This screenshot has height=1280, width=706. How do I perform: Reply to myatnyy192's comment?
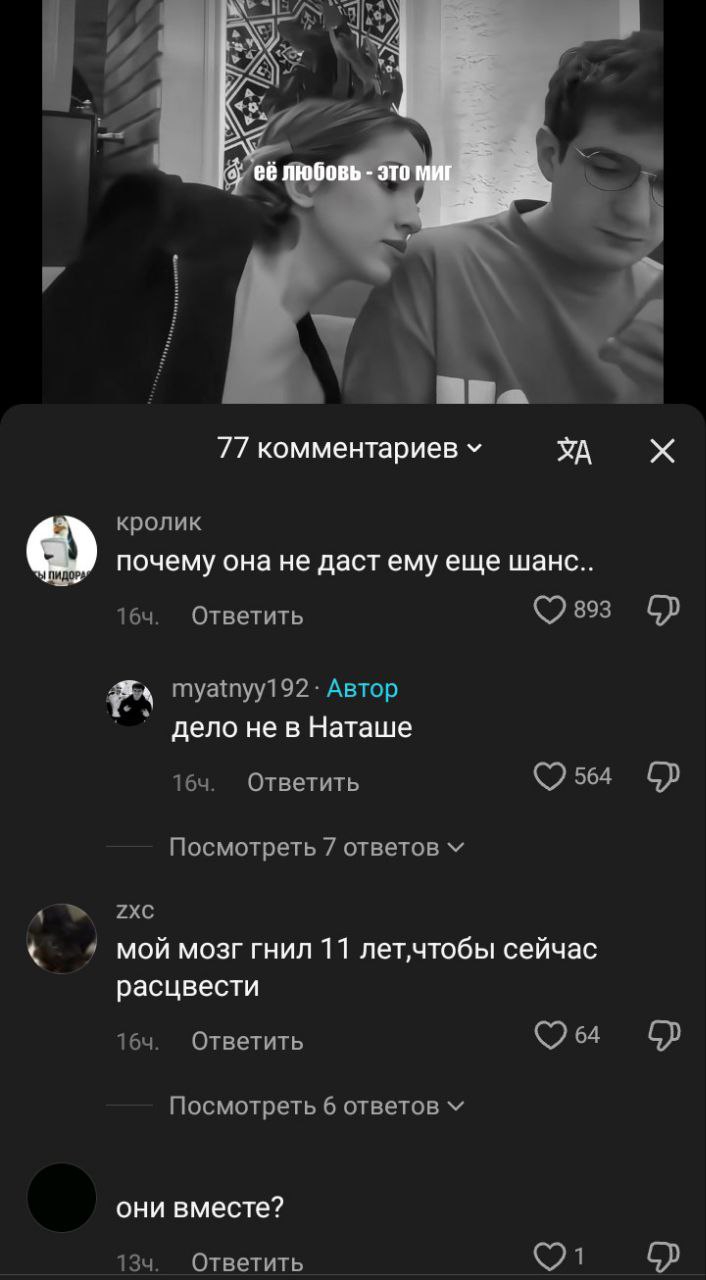coord(303,783)
